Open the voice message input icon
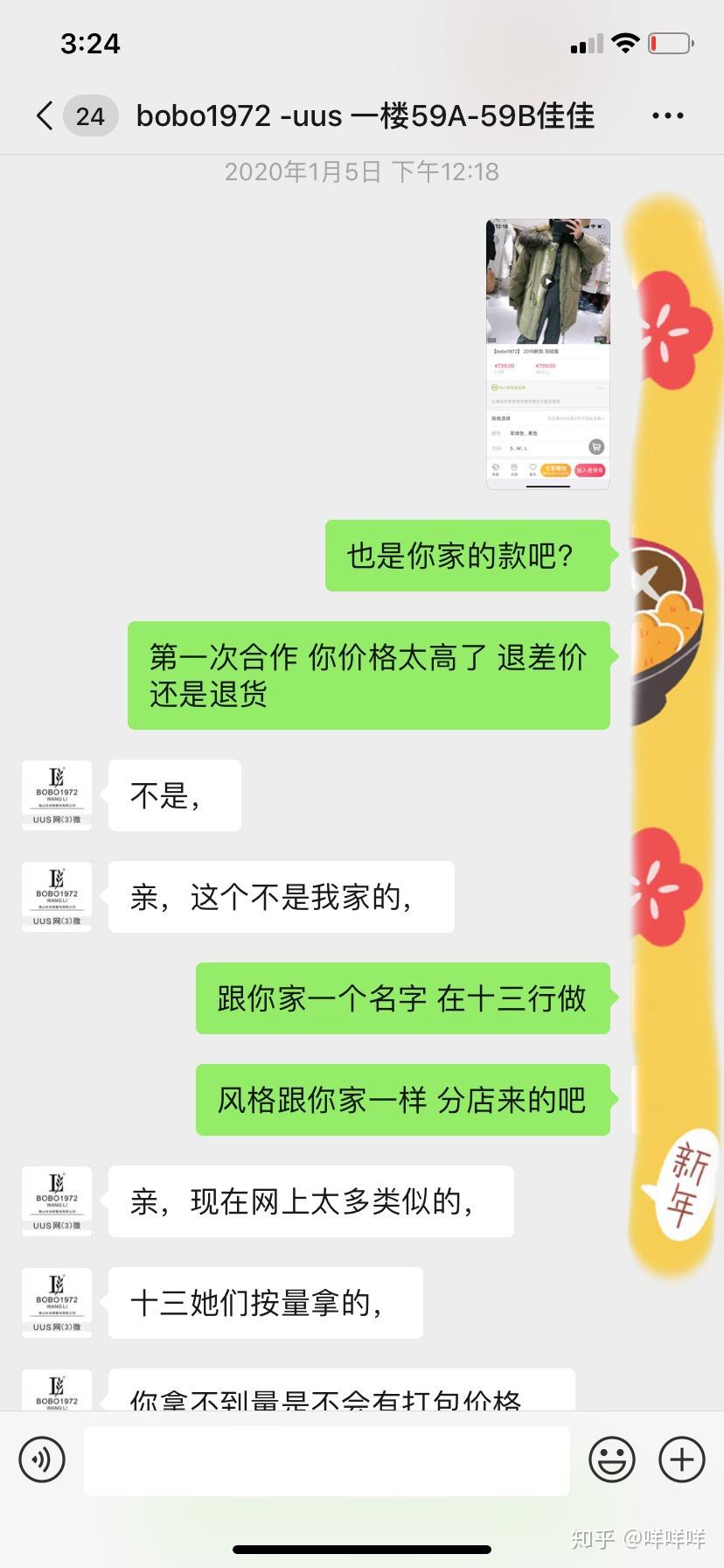 pos(42,1459)
